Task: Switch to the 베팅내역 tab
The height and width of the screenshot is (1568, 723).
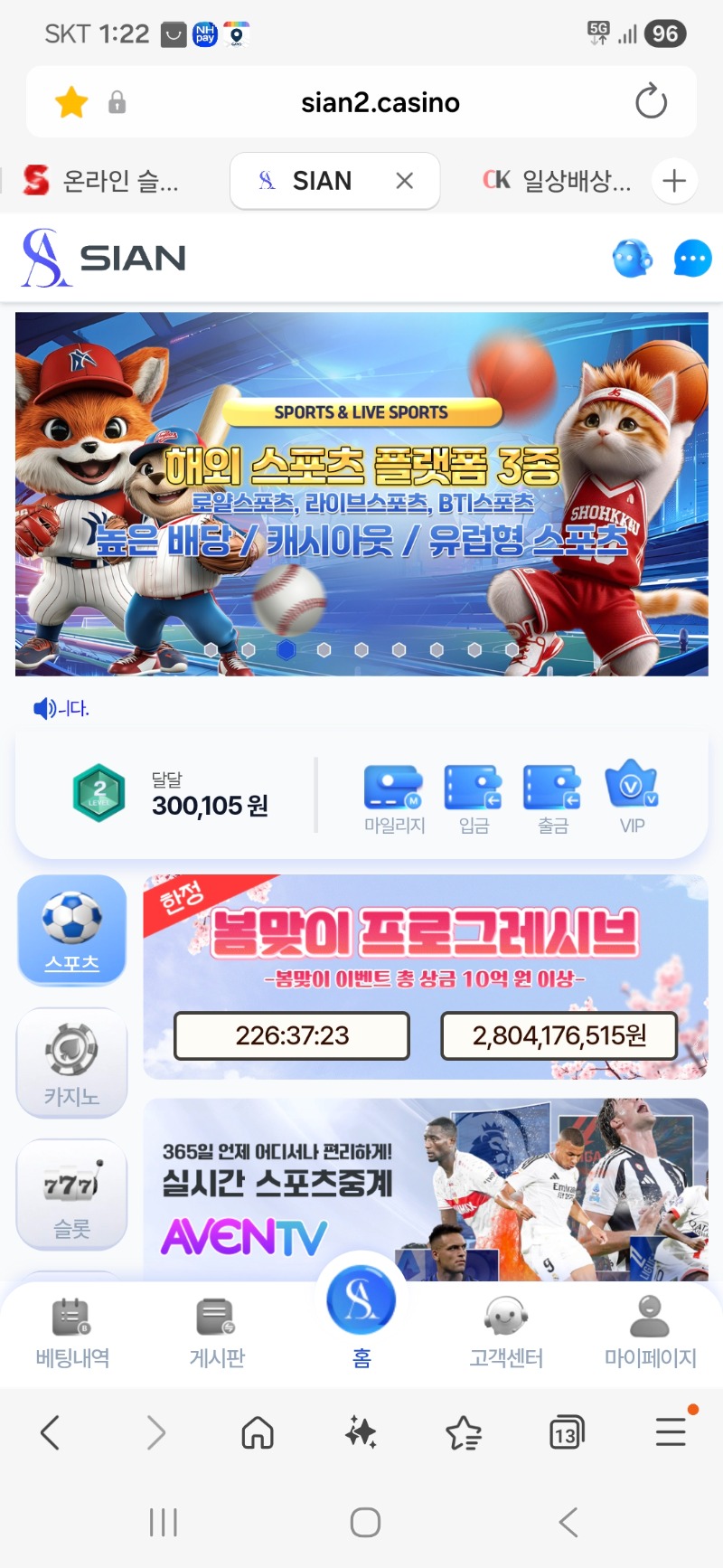Action: tap(72, 1332)
